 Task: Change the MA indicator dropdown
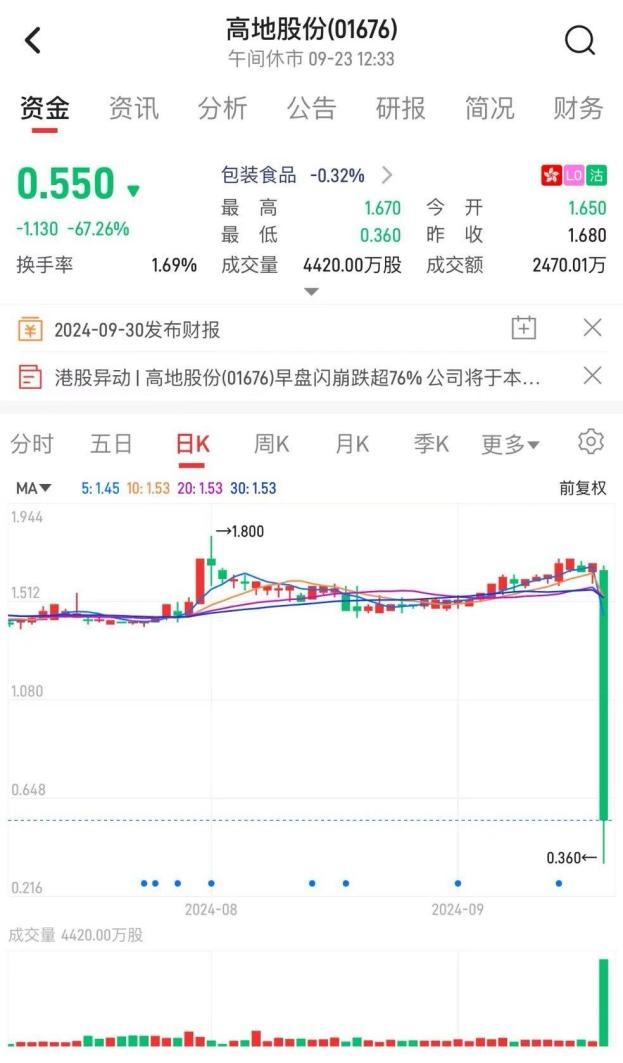click(x=33, y=488)
